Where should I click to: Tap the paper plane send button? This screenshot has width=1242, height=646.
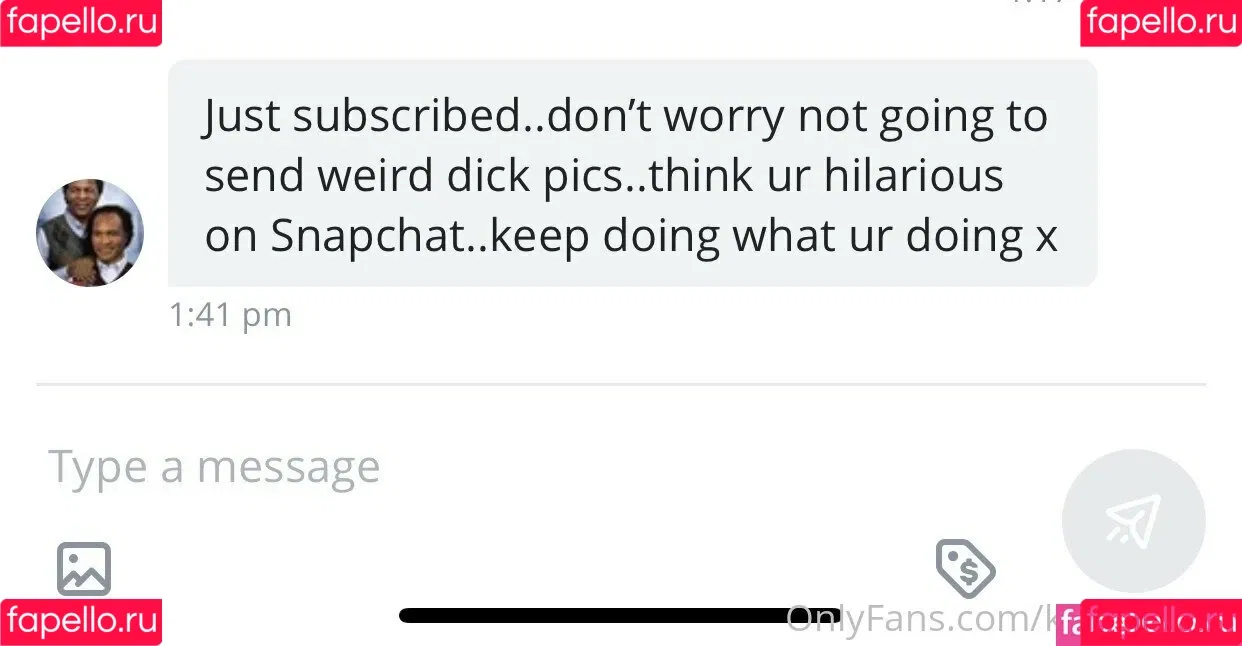click(1133, 521)
